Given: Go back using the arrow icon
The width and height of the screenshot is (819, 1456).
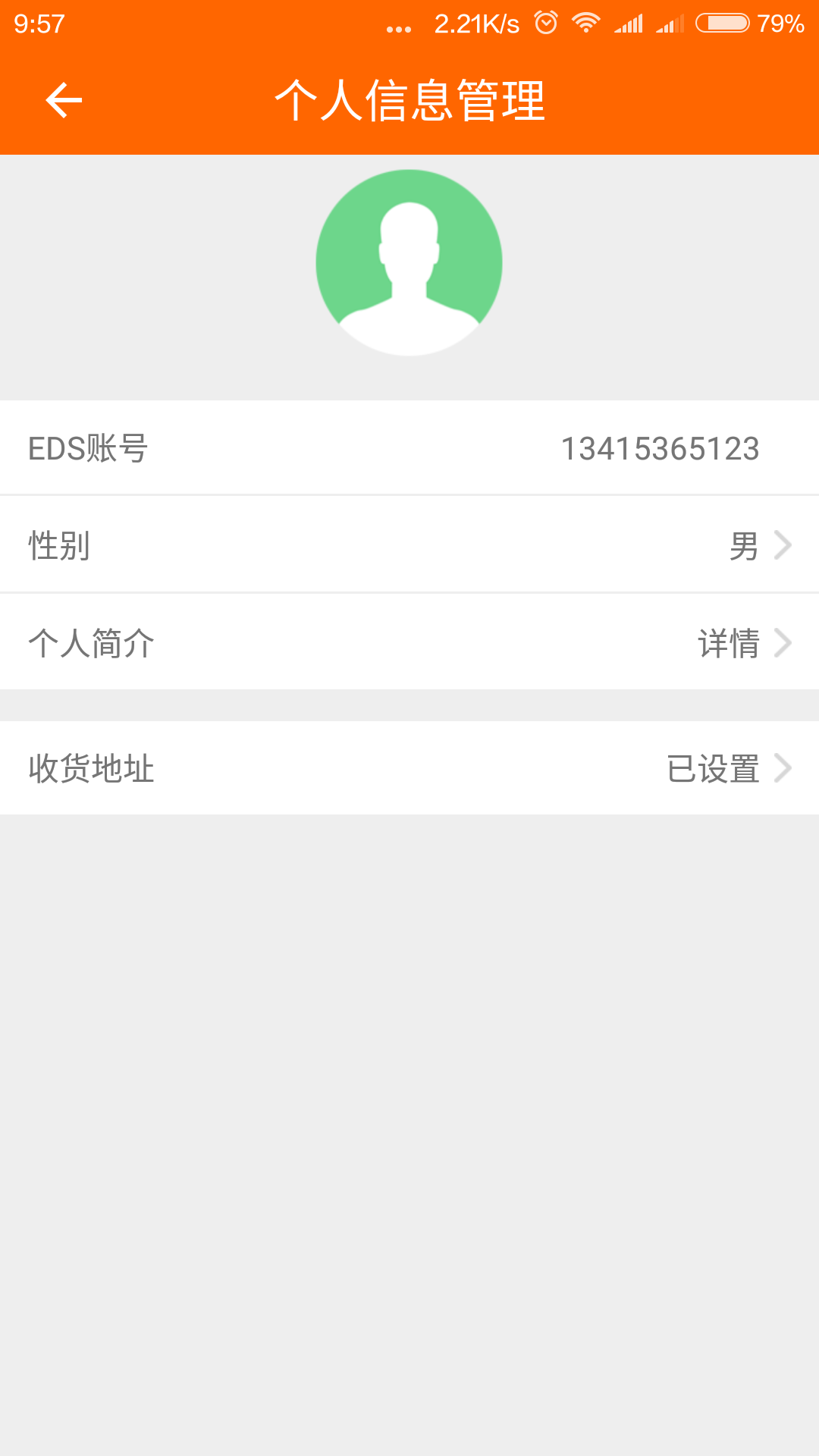Looking at the screenshot, I should click(64, 100).
